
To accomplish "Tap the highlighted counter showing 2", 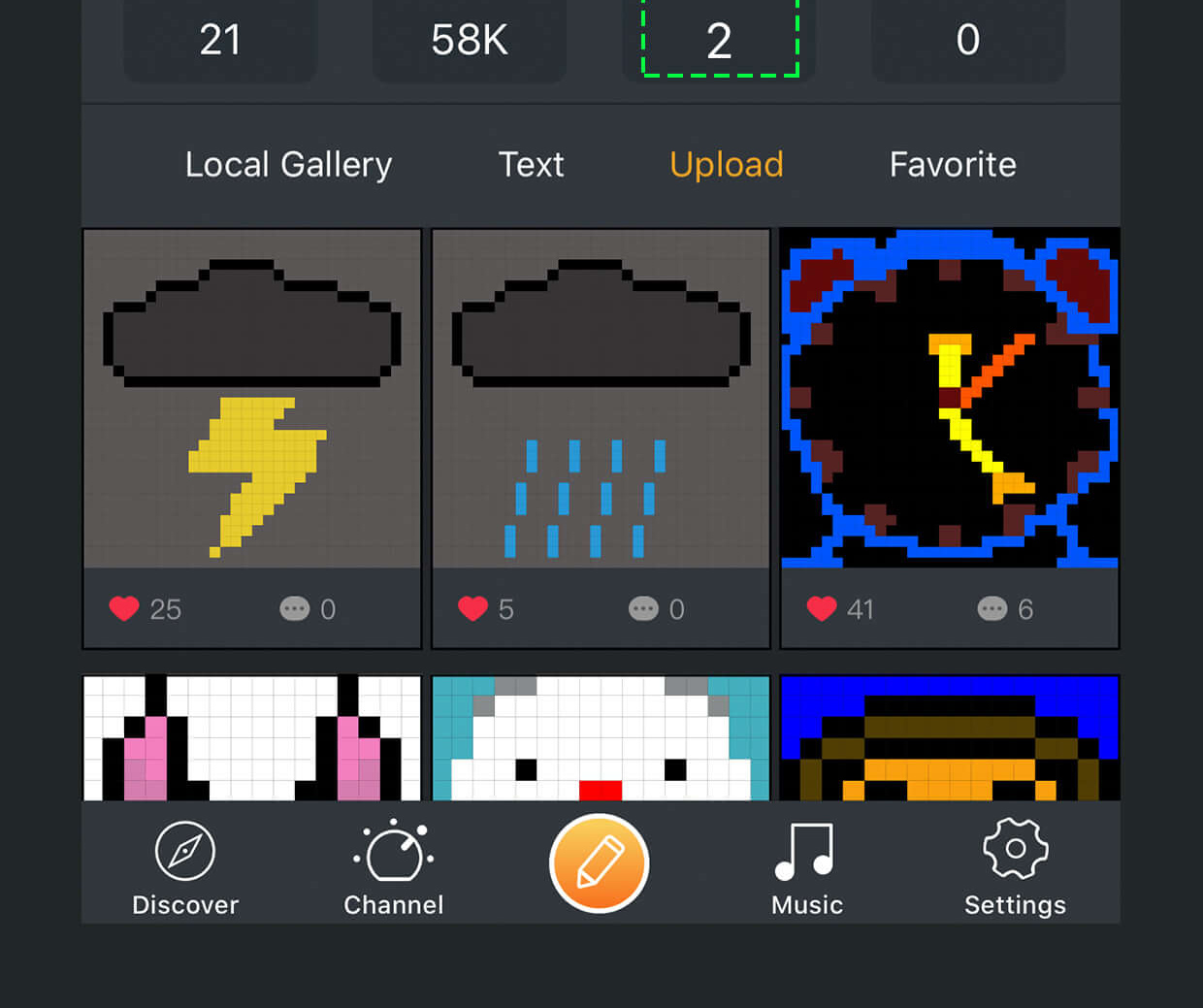I will 719,40.
